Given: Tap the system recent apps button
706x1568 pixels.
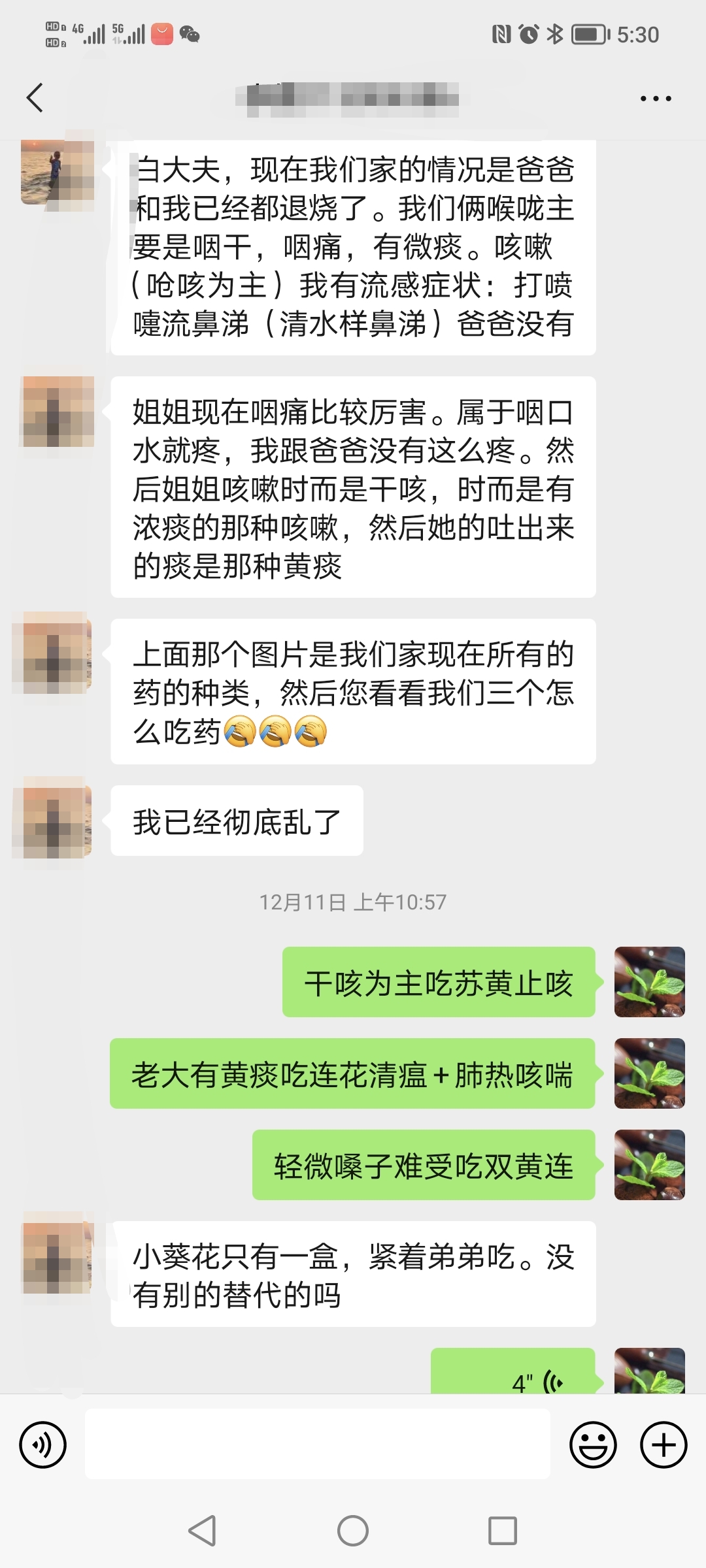Looking at the screenshot, I should pyautogui.click(x=502, y=1530).
